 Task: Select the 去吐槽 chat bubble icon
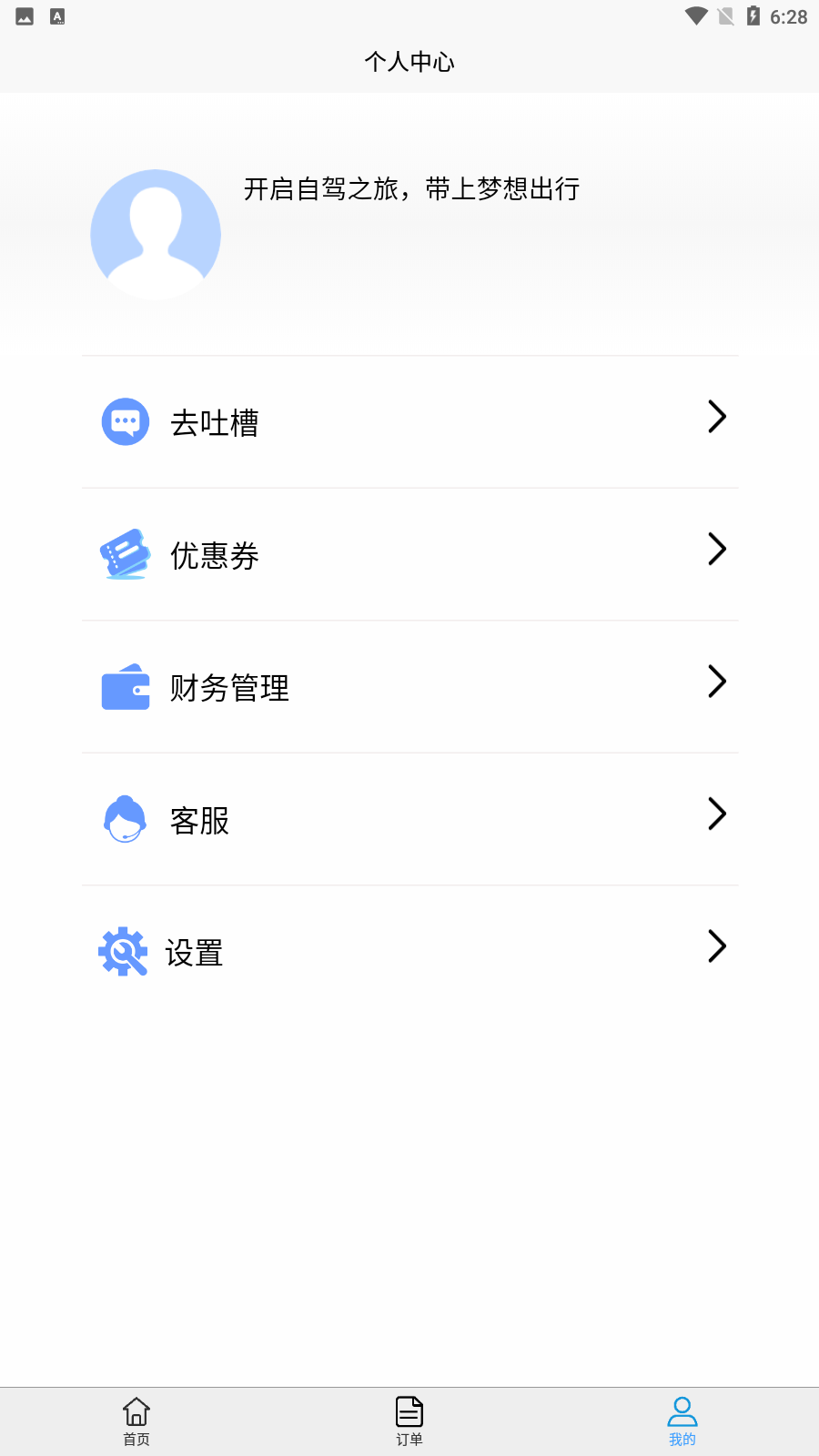click(125, 420)
